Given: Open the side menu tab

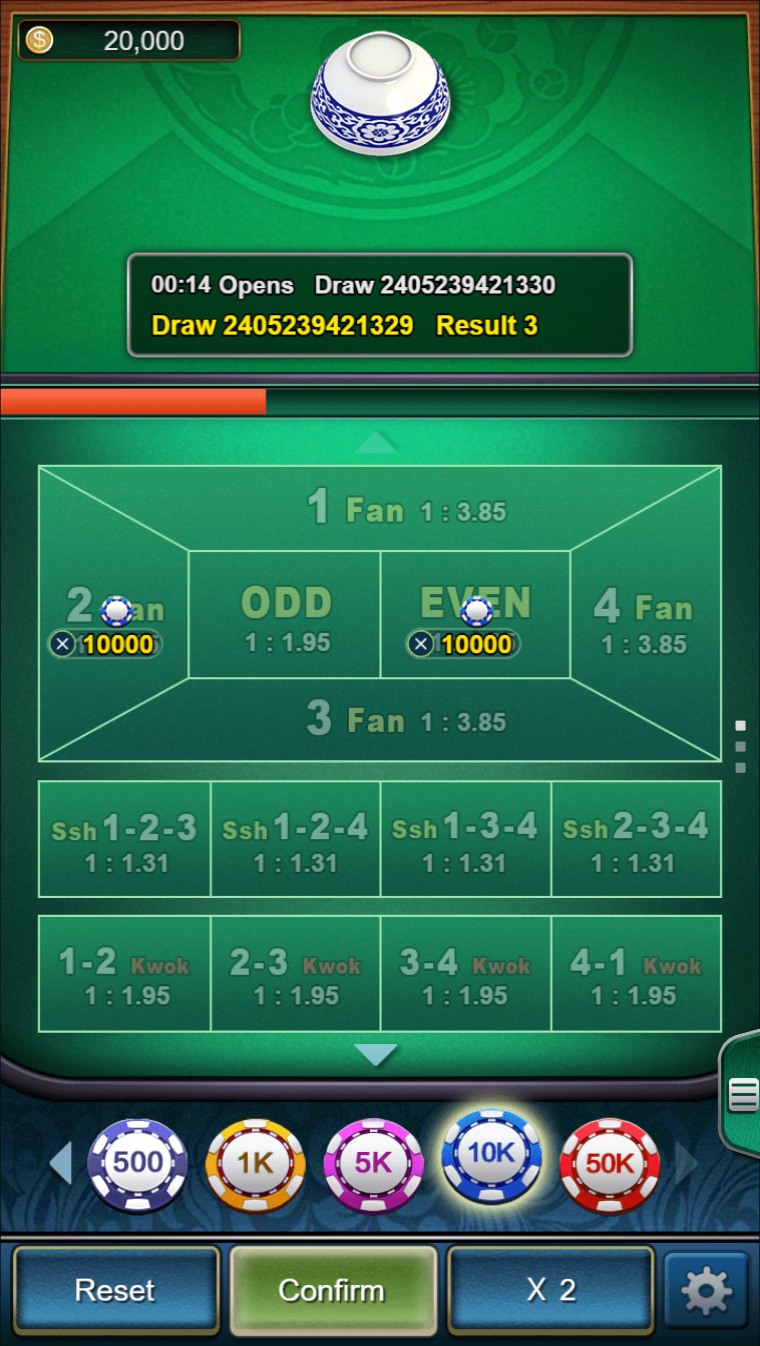Looking at the screenshot, I should (x=743, y=1095).
